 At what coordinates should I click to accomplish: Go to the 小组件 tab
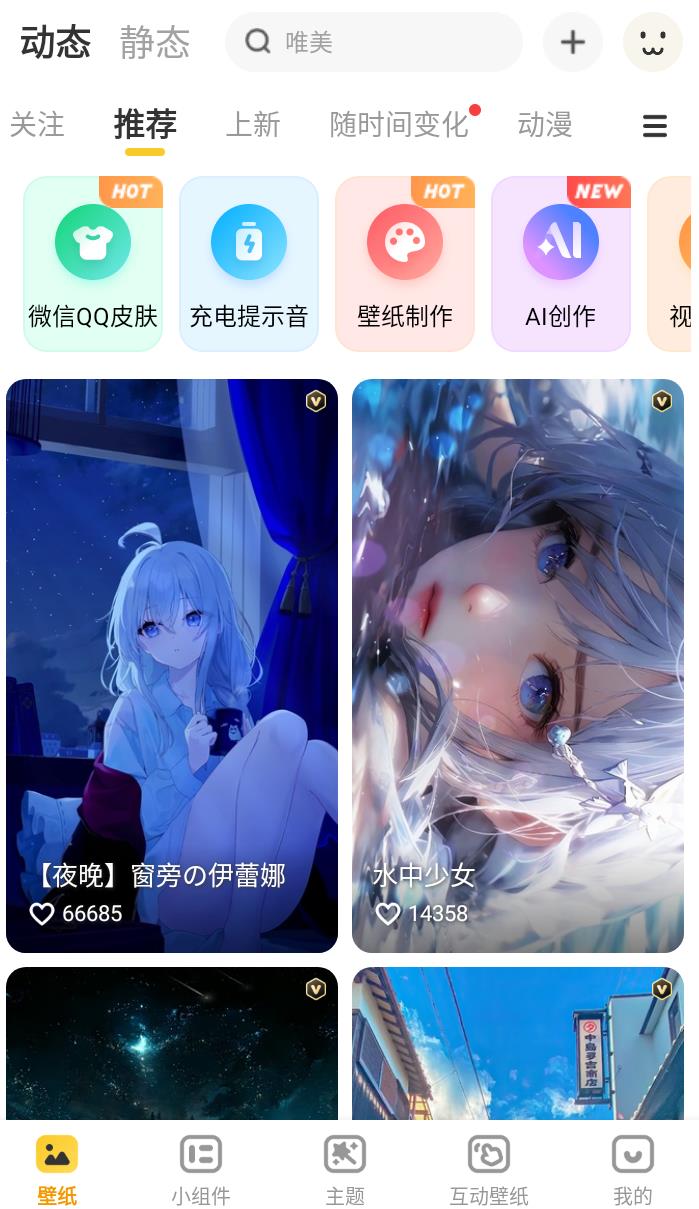(x=201, y=1168)
